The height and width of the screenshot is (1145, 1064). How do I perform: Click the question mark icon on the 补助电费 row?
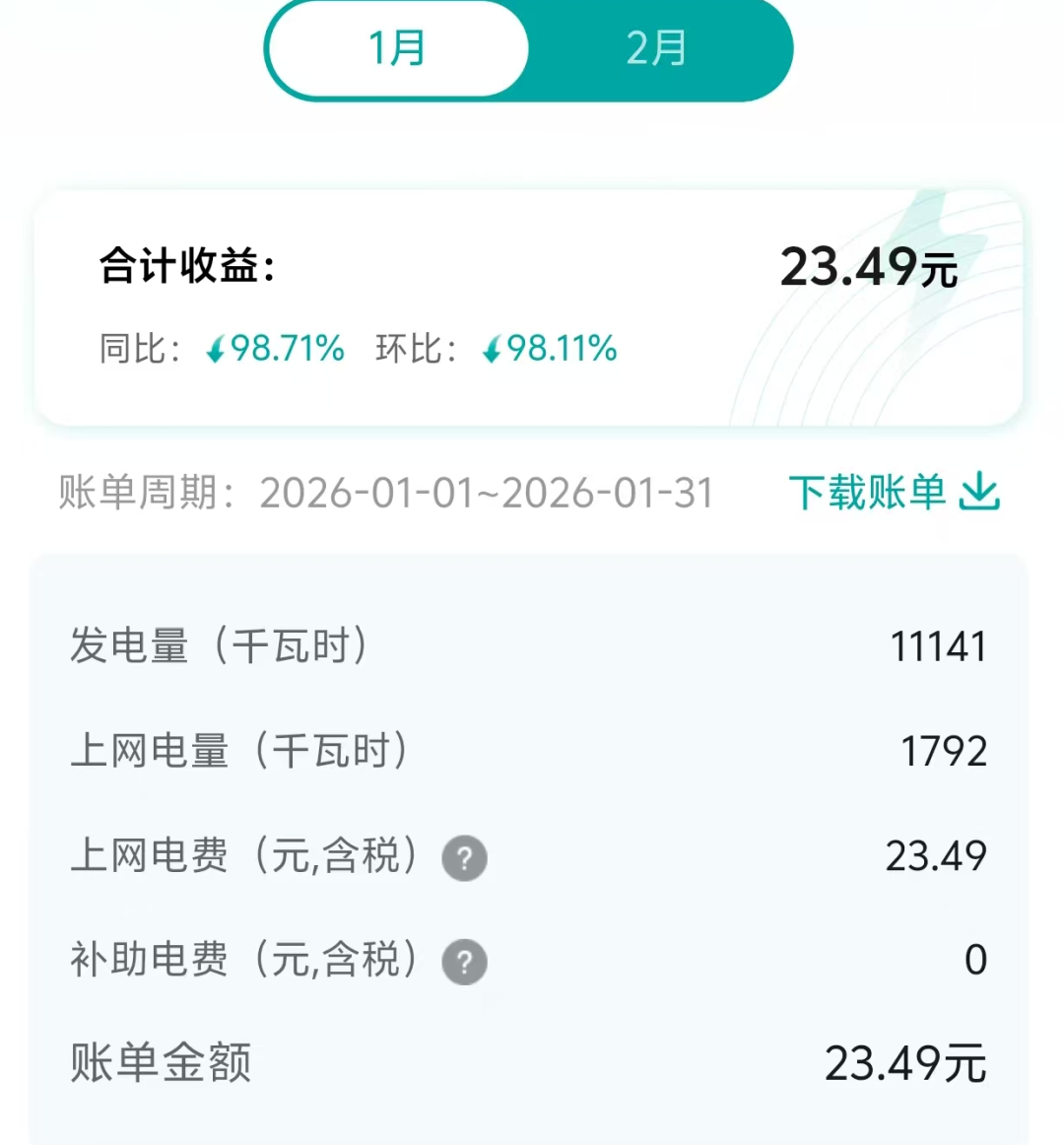tap(463, 961)
